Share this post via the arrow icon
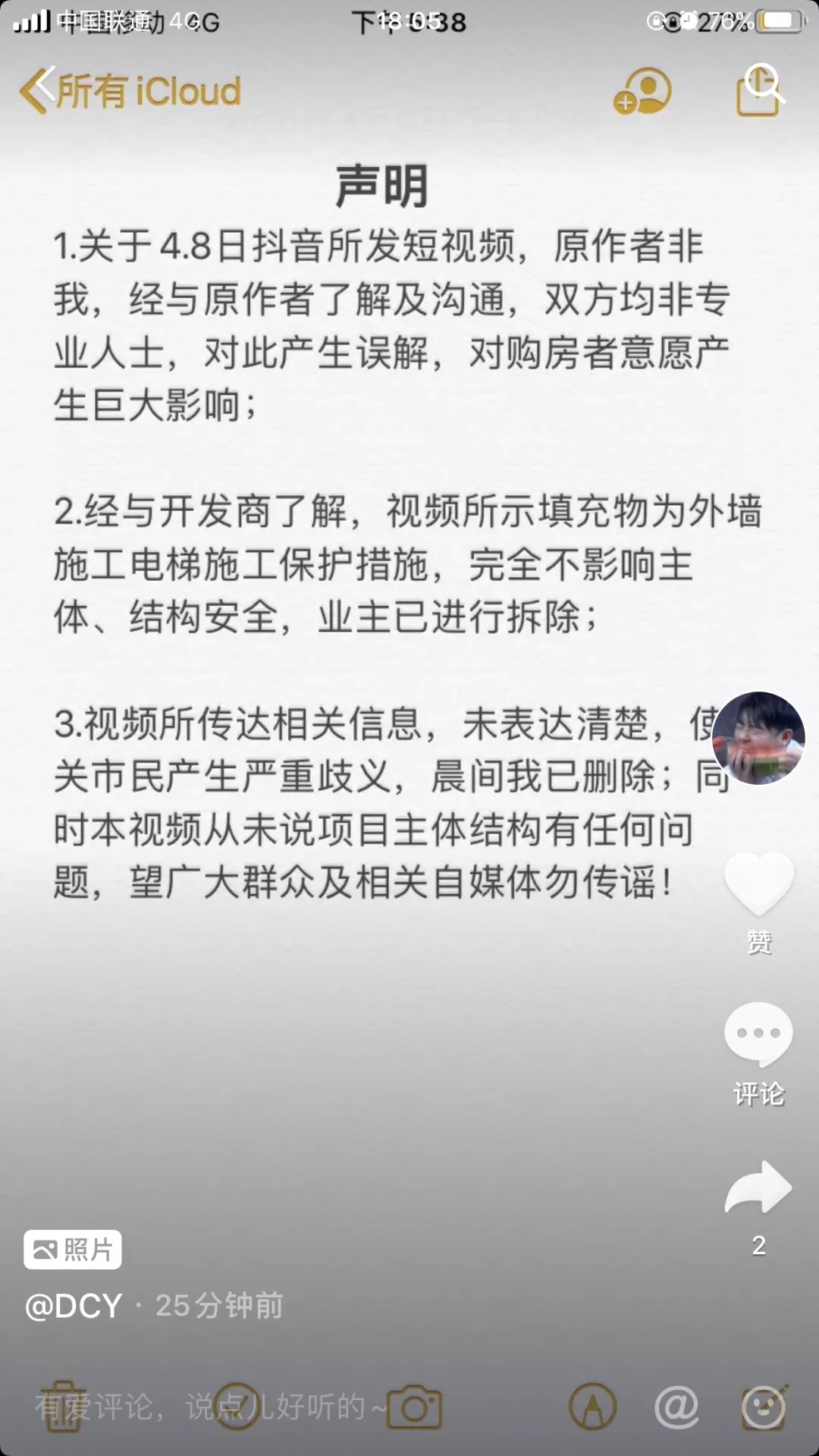 point(758,1188)
